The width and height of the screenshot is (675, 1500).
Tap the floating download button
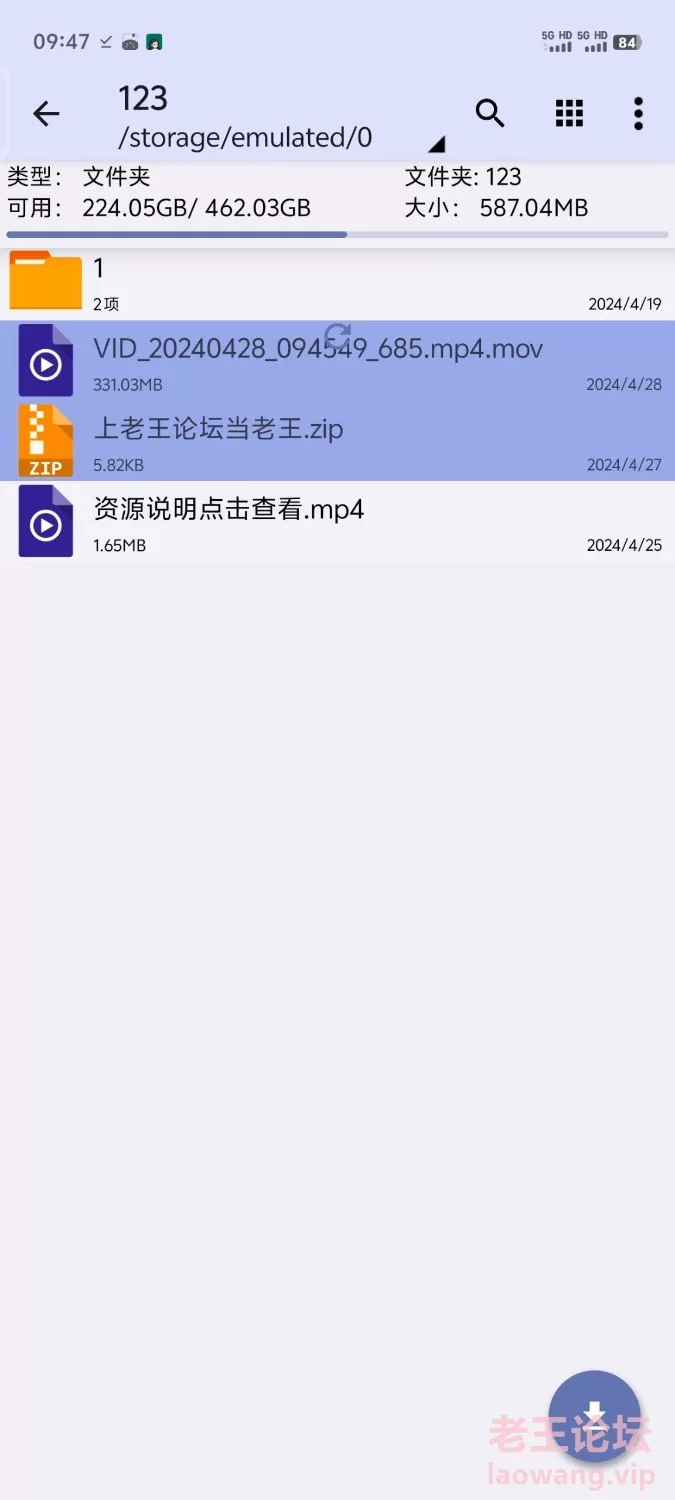pos(594,1415)
